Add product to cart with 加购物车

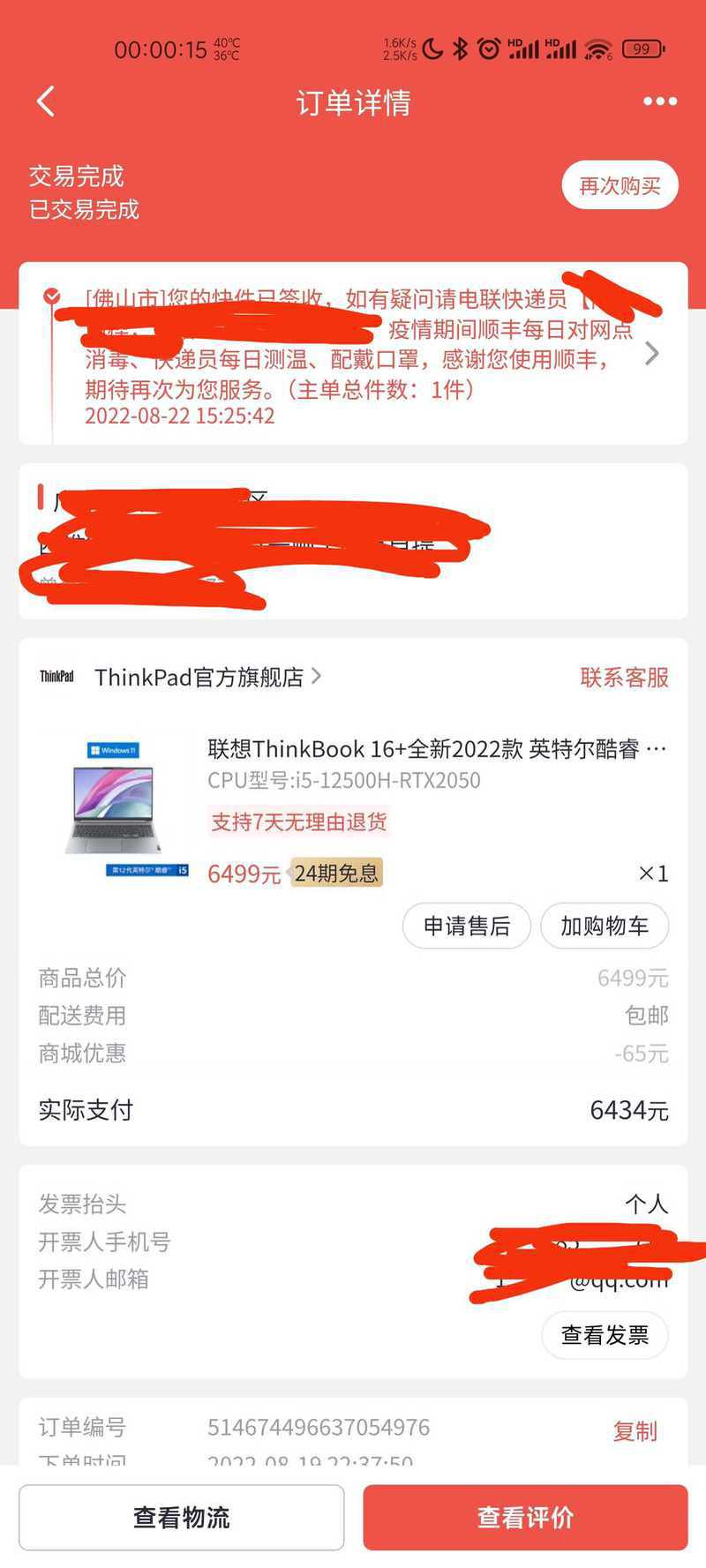[x=605, y=926]
